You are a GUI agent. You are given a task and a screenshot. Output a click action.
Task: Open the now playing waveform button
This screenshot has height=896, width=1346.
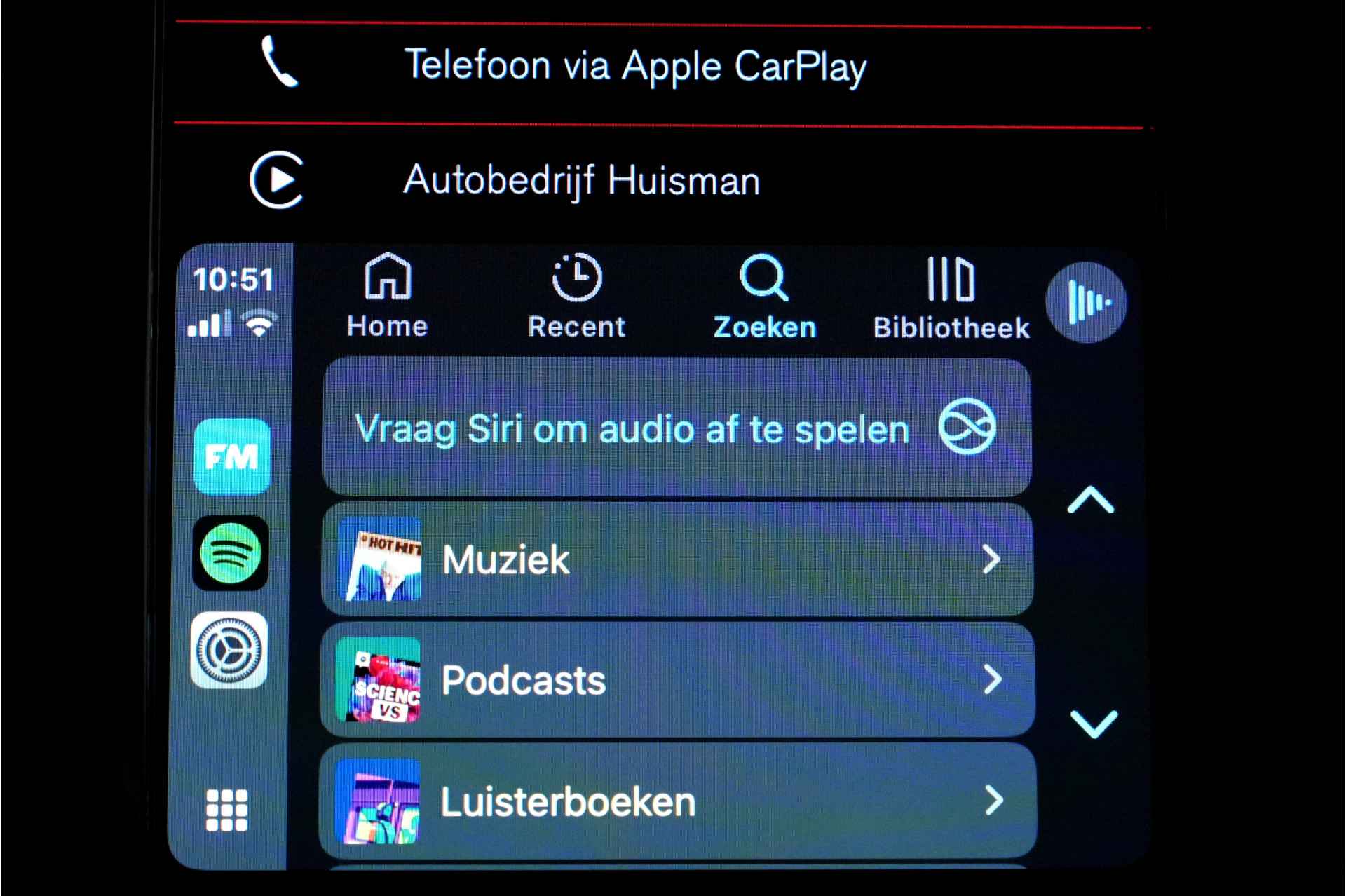tap(1086, 302)
